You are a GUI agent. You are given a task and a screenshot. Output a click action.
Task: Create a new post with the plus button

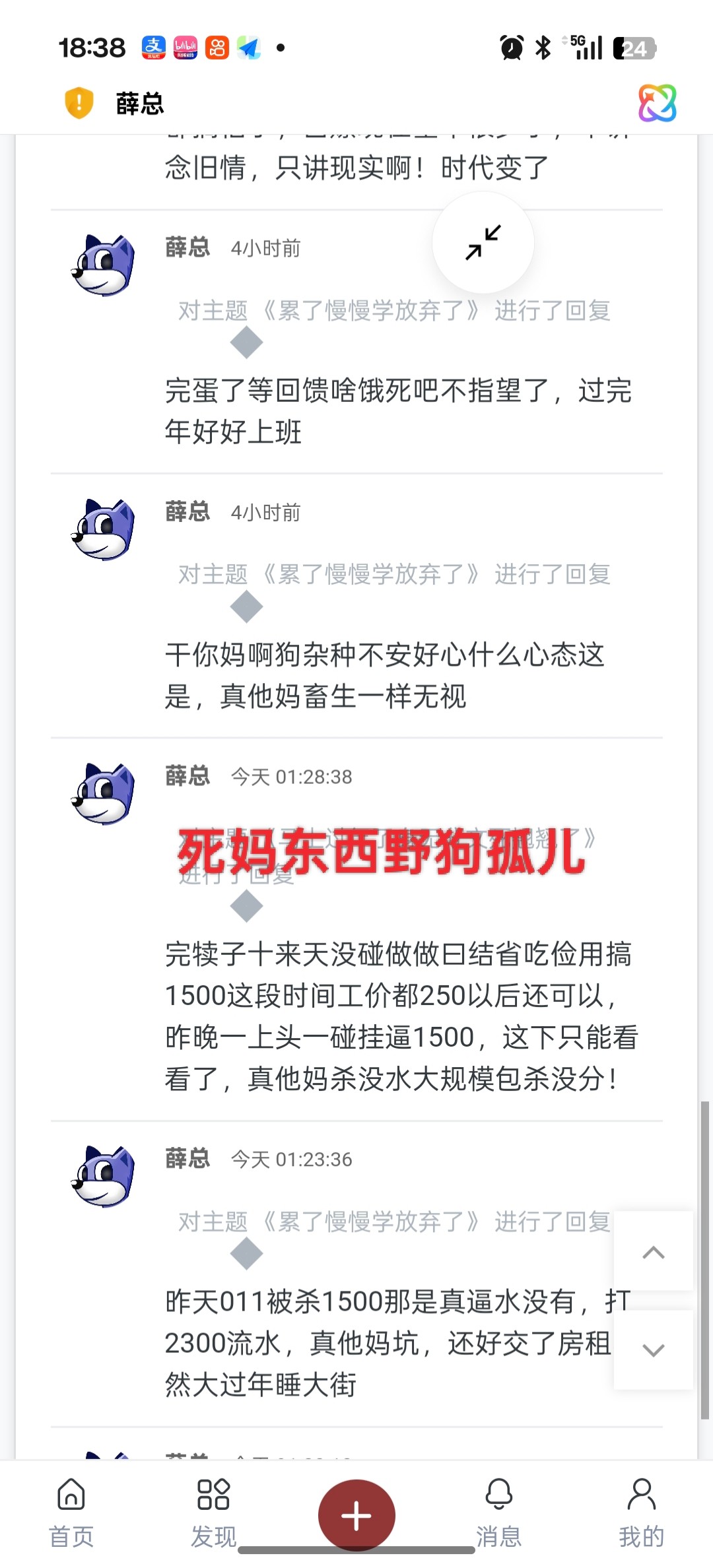click(x=356, y=1515)
